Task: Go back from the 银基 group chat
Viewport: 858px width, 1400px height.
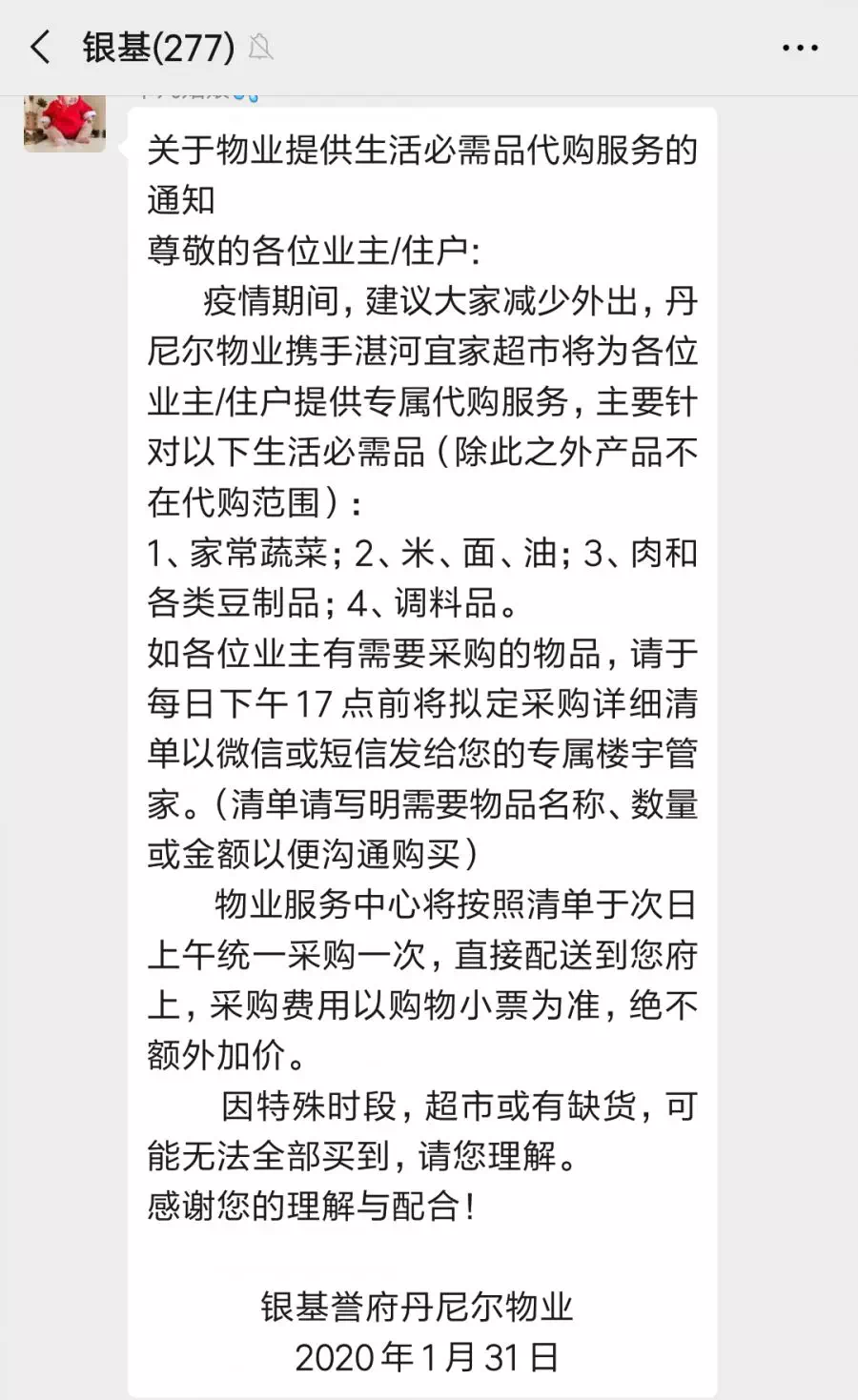Action: click(40, 47)
